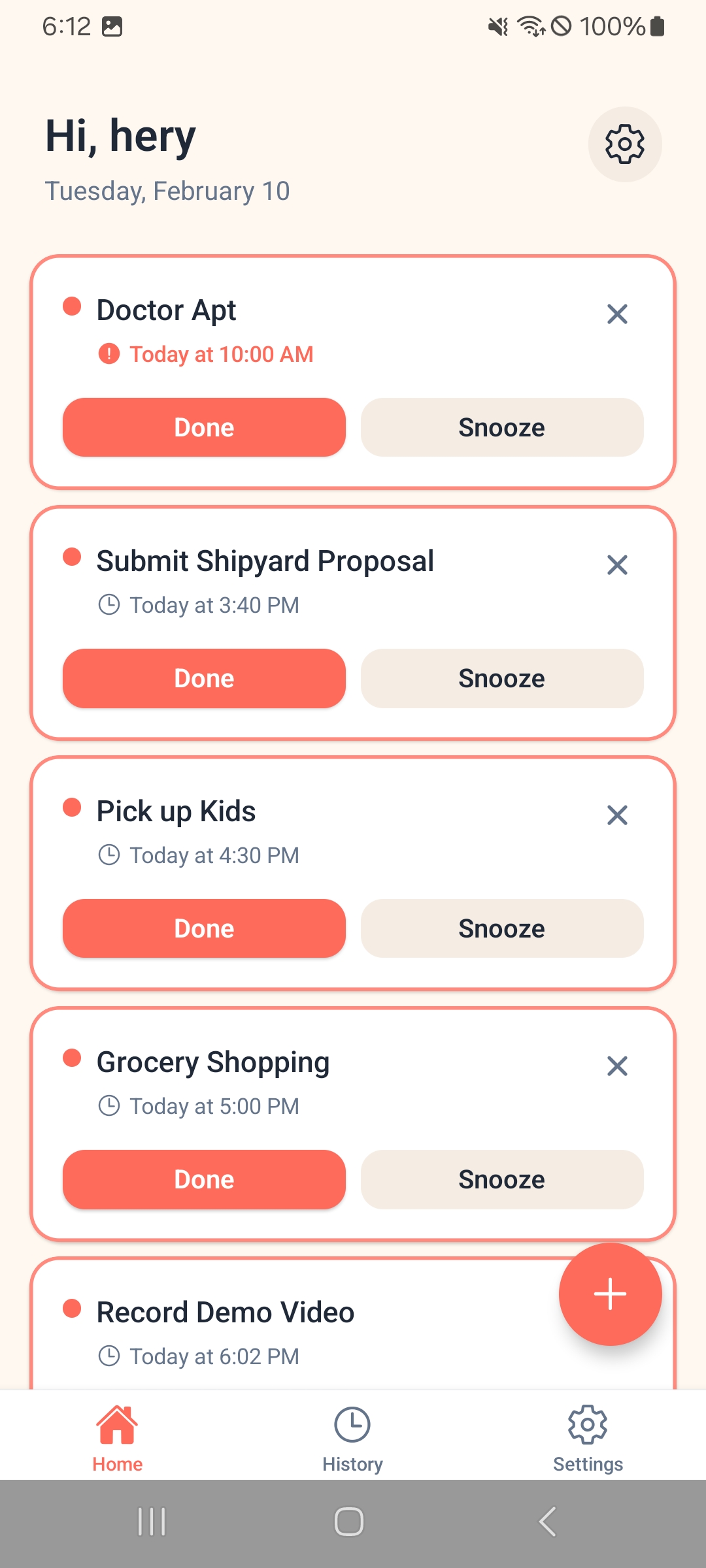Mark Doctor Apt as done

point(204,427)
